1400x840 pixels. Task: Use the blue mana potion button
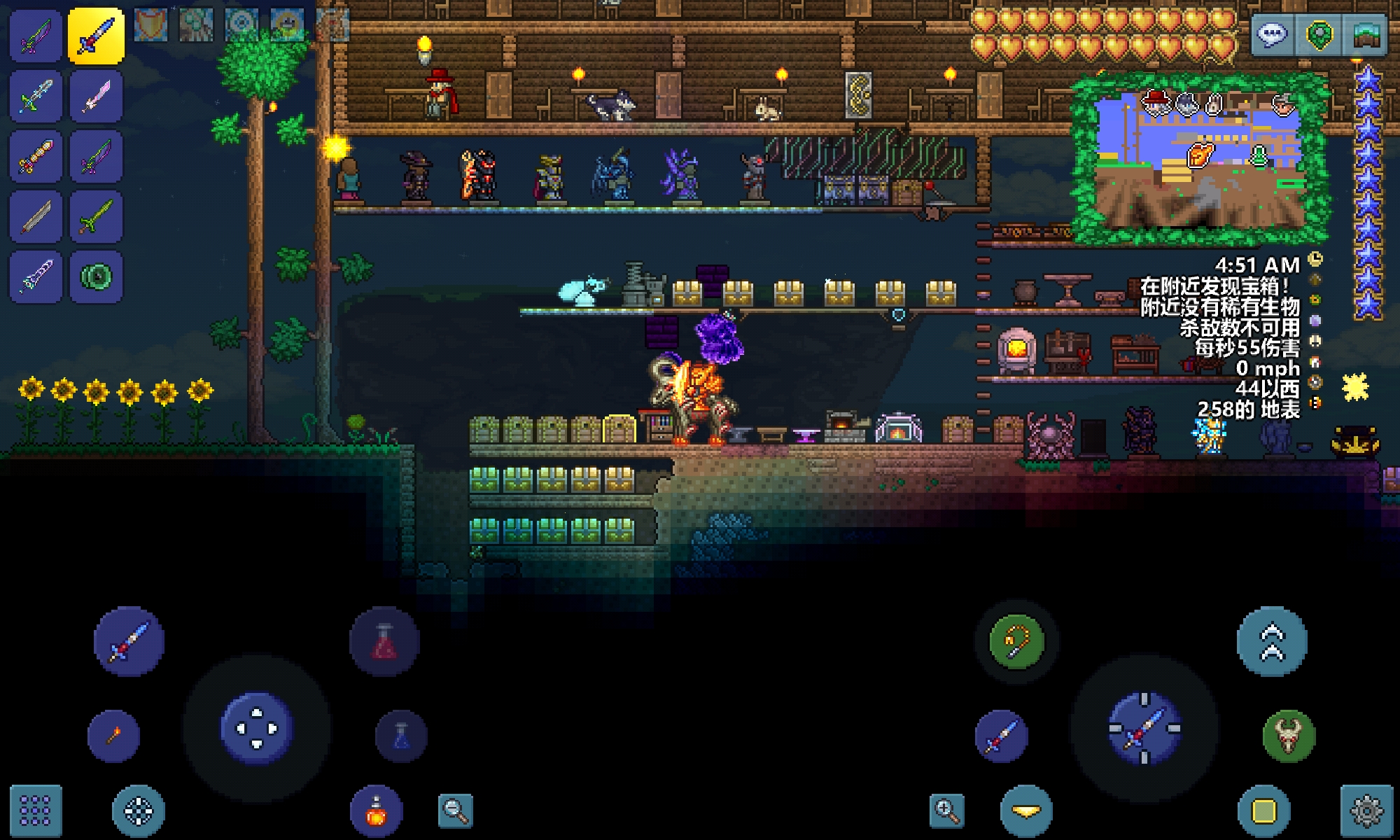401,736
